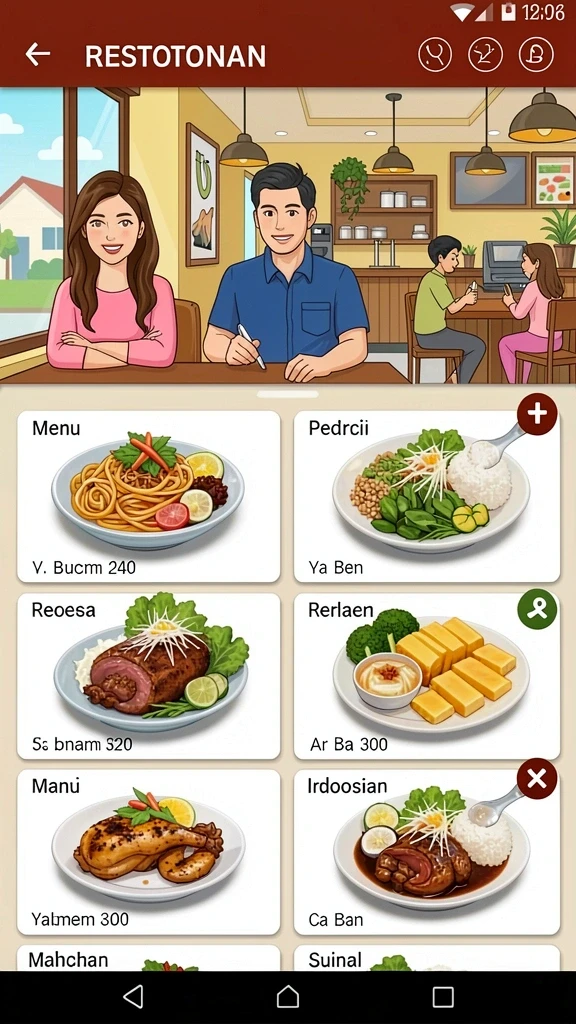Viewport: 576px width, 1024px height.
Task: Add the Pedrcii dish with plus button
Action: coord(537,414)
